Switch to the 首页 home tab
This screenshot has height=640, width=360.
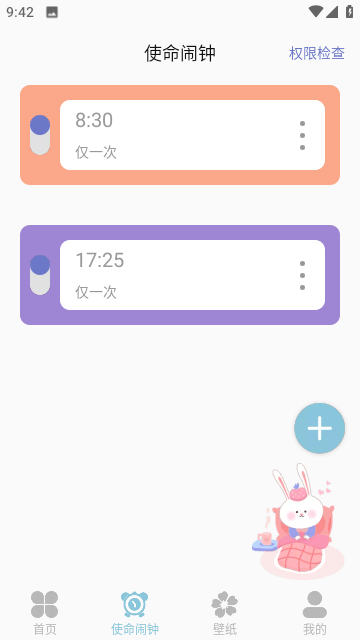pyautogui.click(x=45, y=613)
